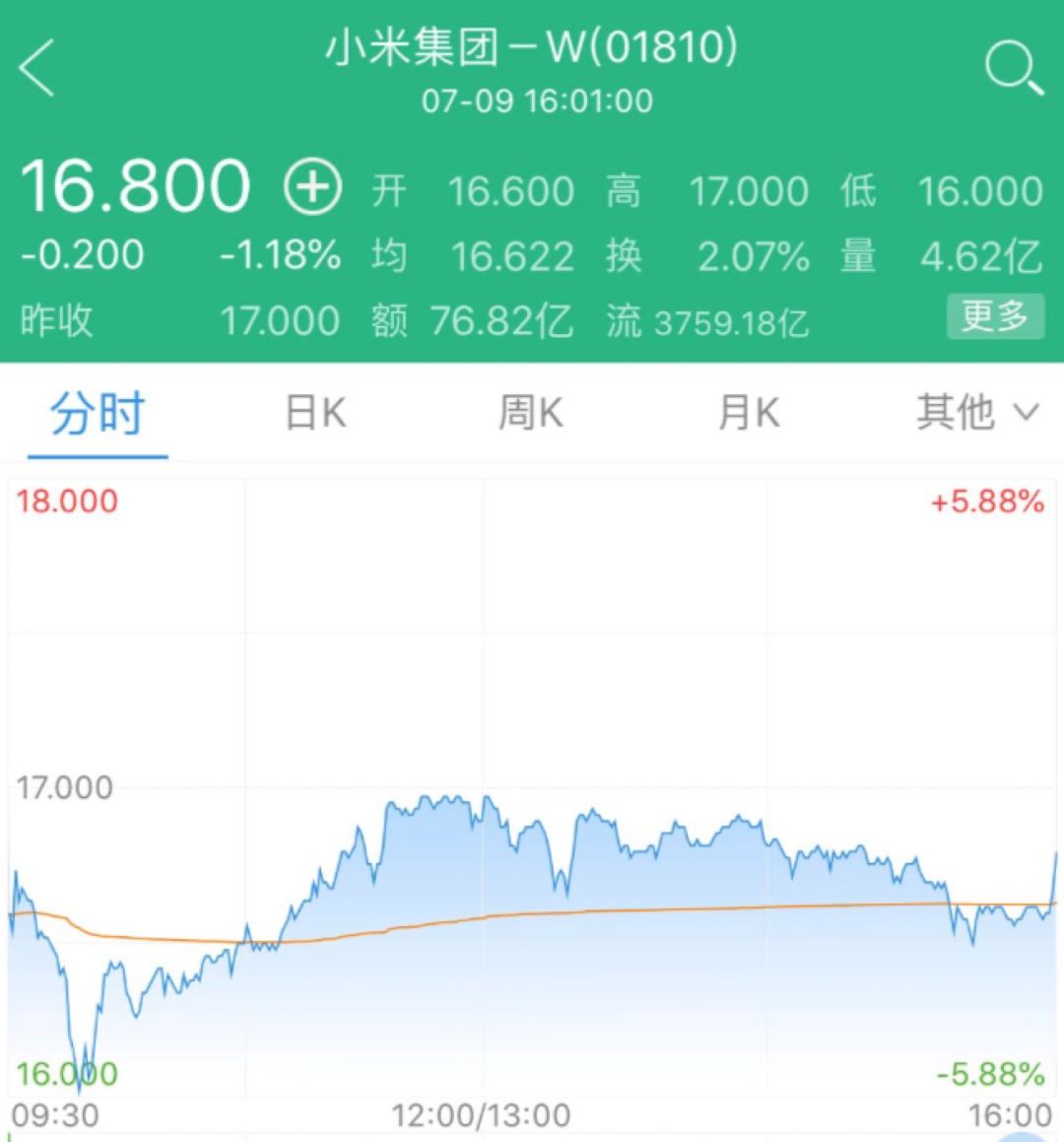Switch to the 周K weekly chart tab
The height and width of the screenshot is (1142, 1064).
click(x=531, y=414)
